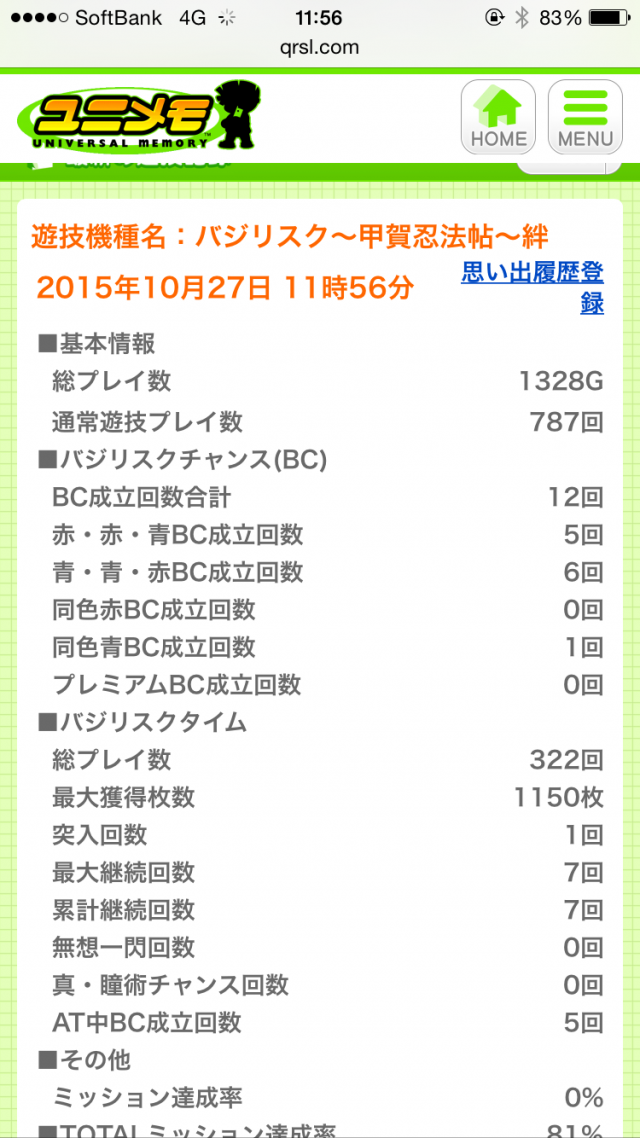
Task: Go to the HOME page
Action: 498,118
